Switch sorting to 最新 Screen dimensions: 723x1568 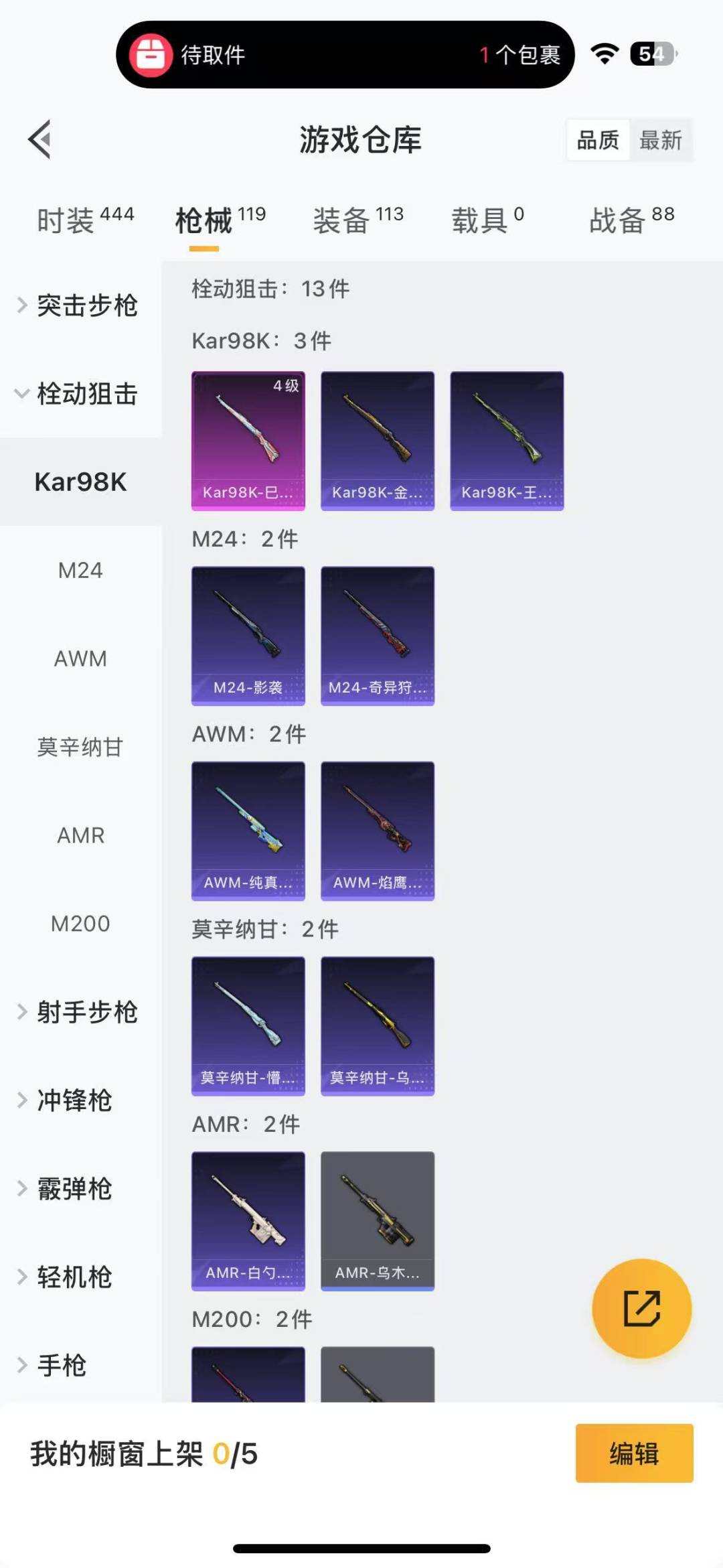click(x=661, y=140)
